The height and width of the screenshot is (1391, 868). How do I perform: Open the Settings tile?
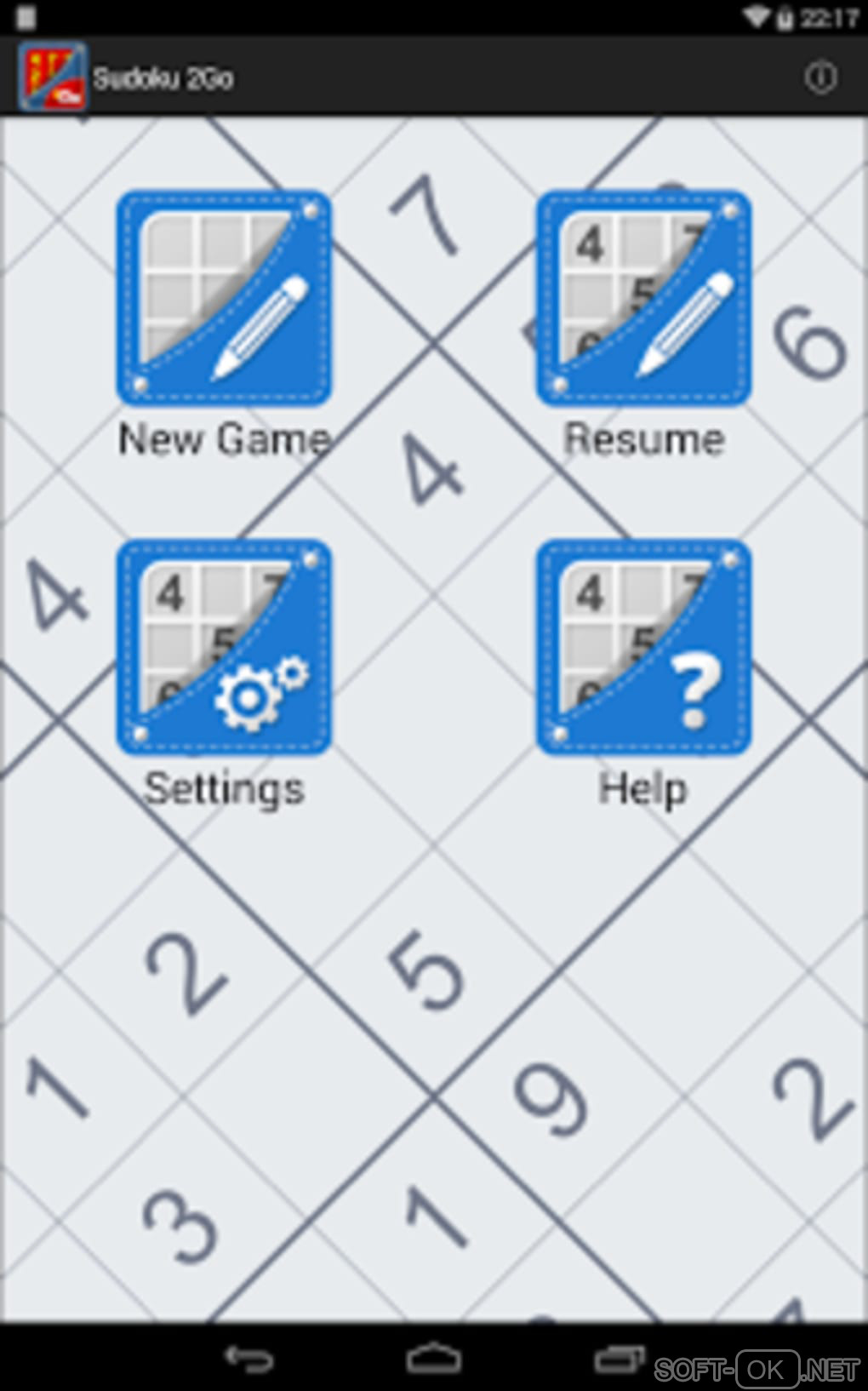tap(224, 647)
